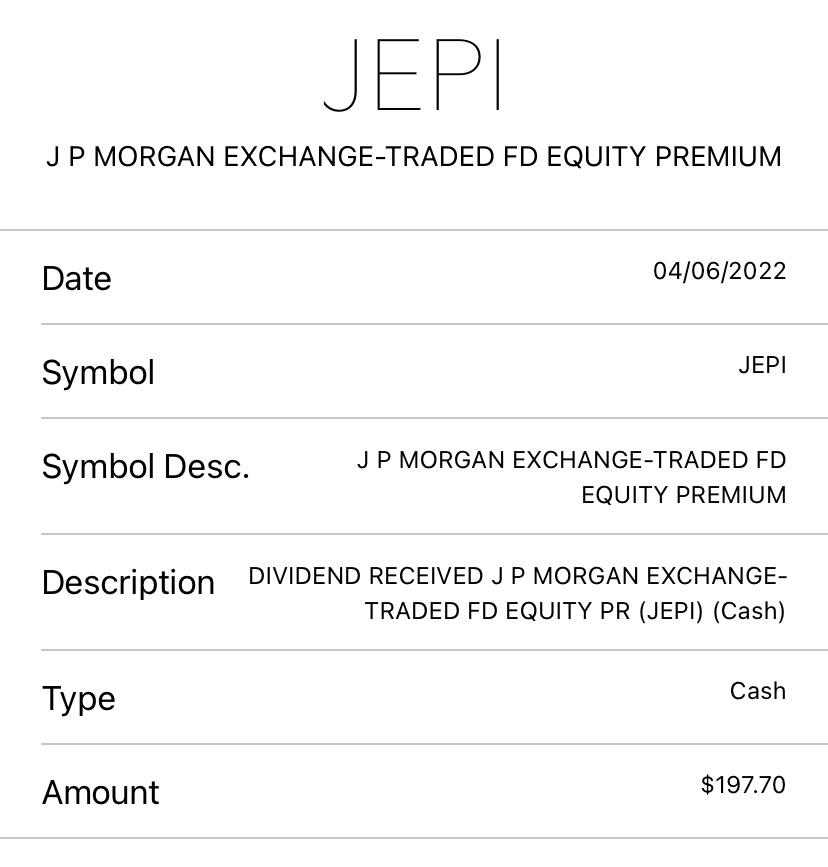Image resolution: width=828 pixels, height=867 pixels.
Task: Click the separator line above the Amount row
Action: pyautogui.click(x=414, y=745)
